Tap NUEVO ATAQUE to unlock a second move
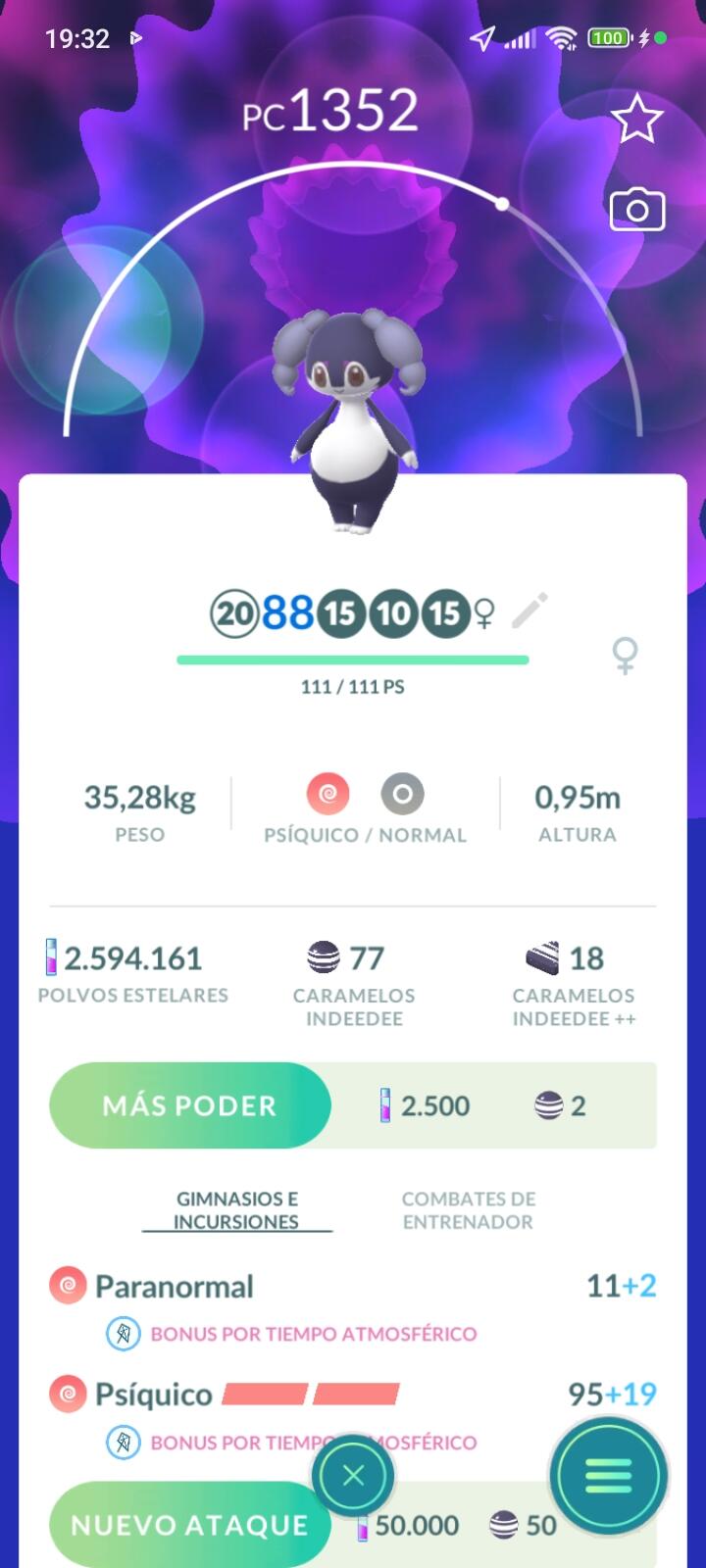This screenshot has width=706, height=1568. click(190, 1525)
